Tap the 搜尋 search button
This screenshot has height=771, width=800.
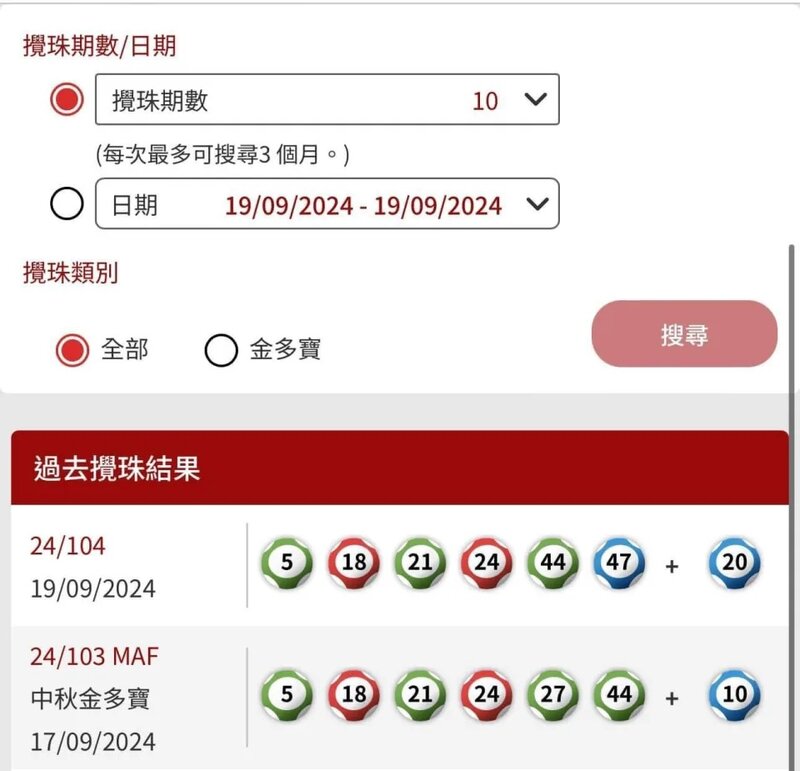(x=684, y=334)
